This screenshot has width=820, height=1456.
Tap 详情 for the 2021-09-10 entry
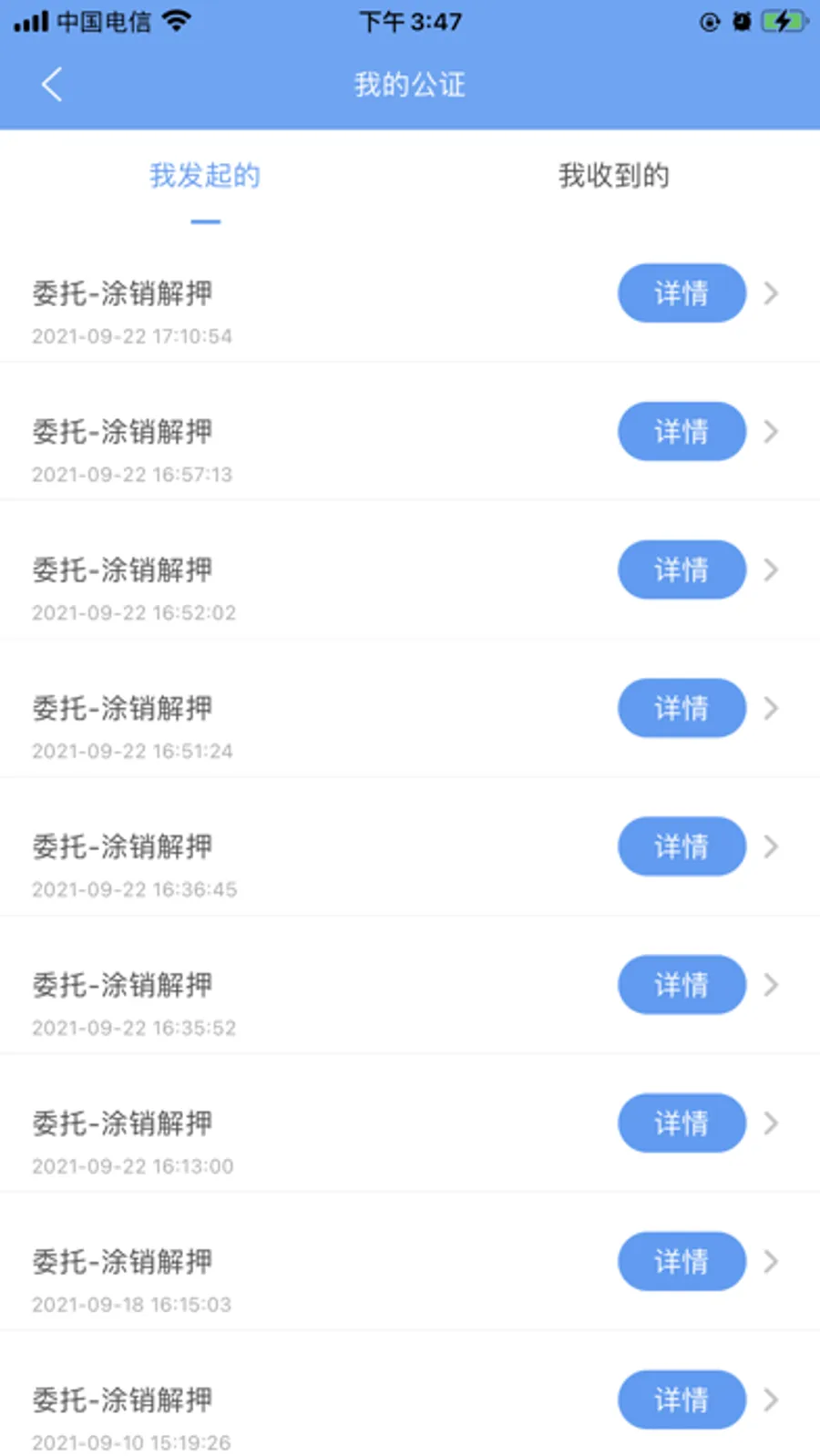[682, 1400]
